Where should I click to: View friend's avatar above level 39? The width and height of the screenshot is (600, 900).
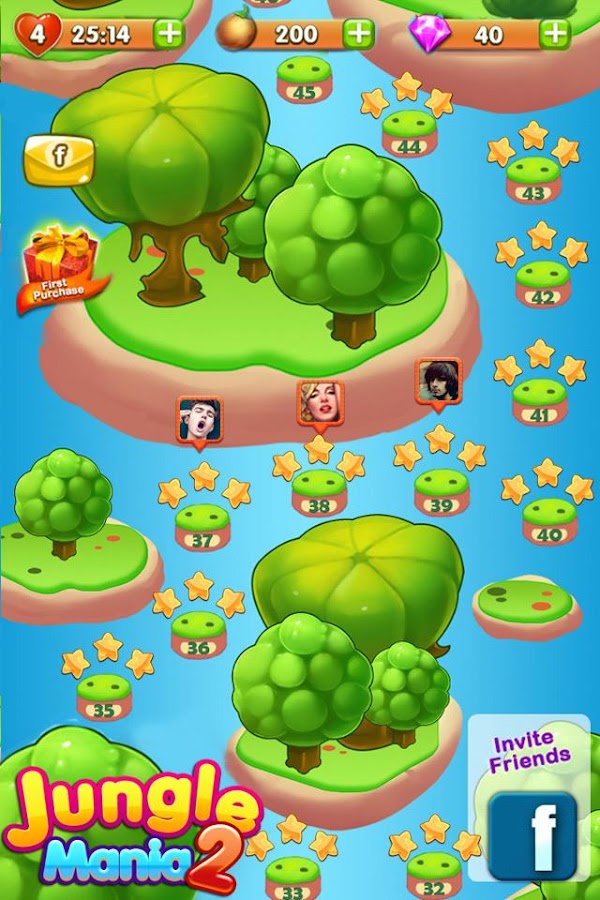click(438, 381)
